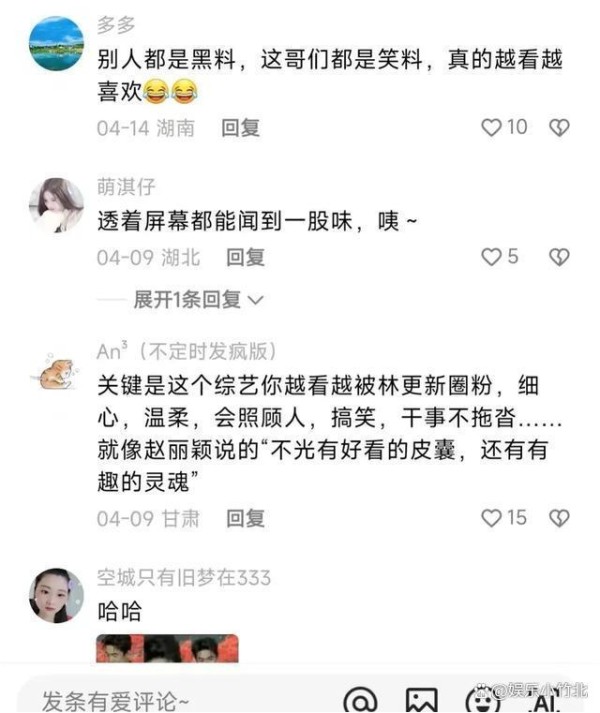Like 多多's comment

tap(491, 128)
